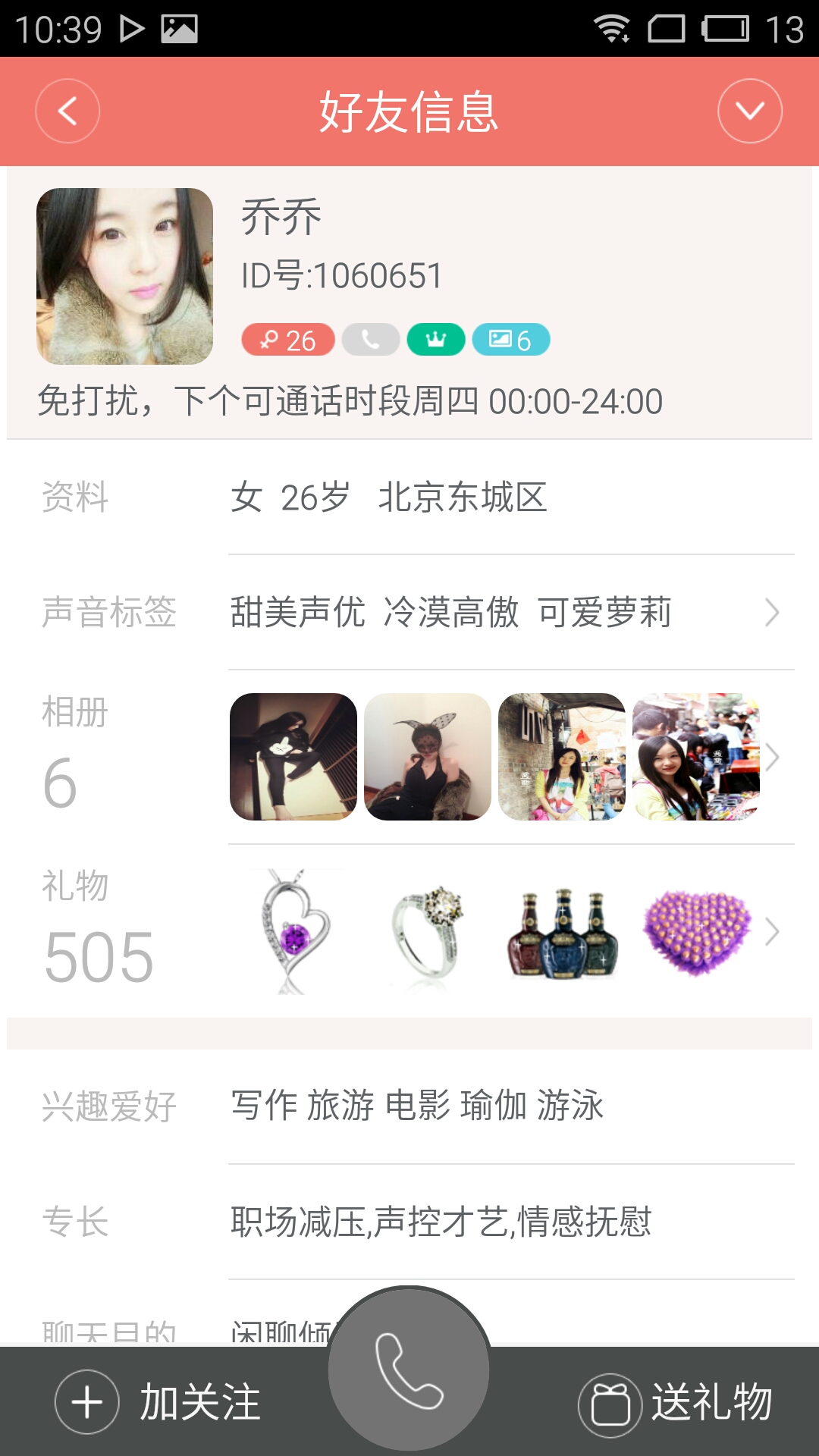Open the first album photo
This screenshot has width=819, height=1456.
coord(293,757)
